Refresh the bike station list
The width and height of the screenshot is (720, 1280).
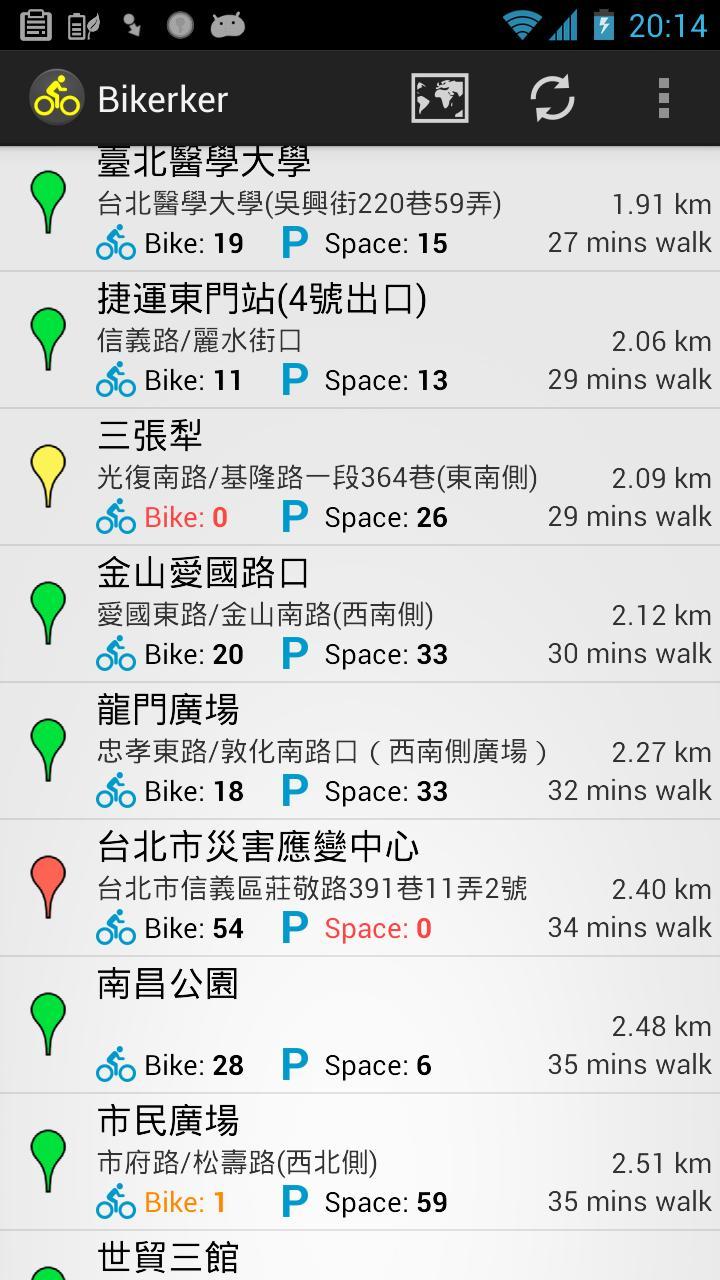(x=552, y=98)
